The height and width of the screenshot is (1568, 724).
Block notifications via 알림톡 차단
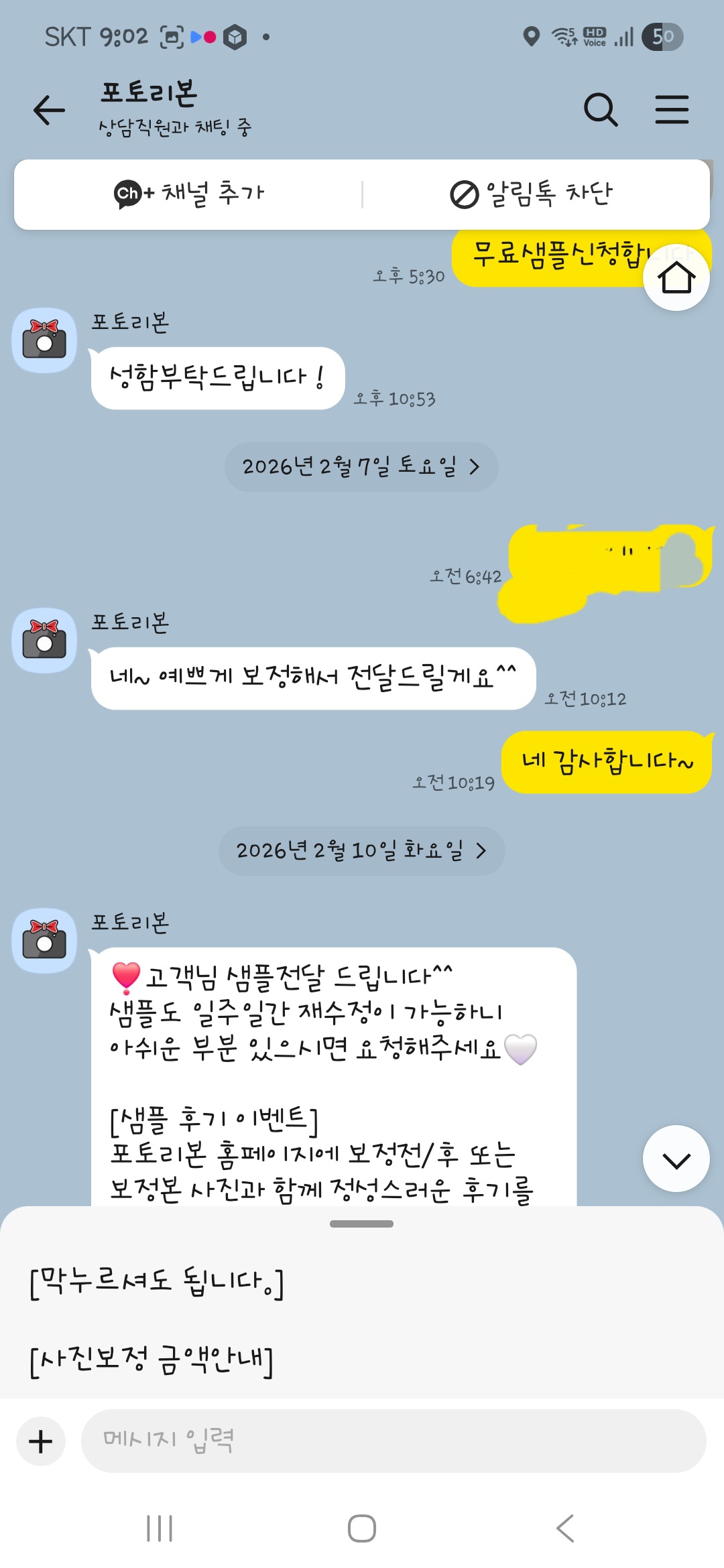(x=531, y=194)
